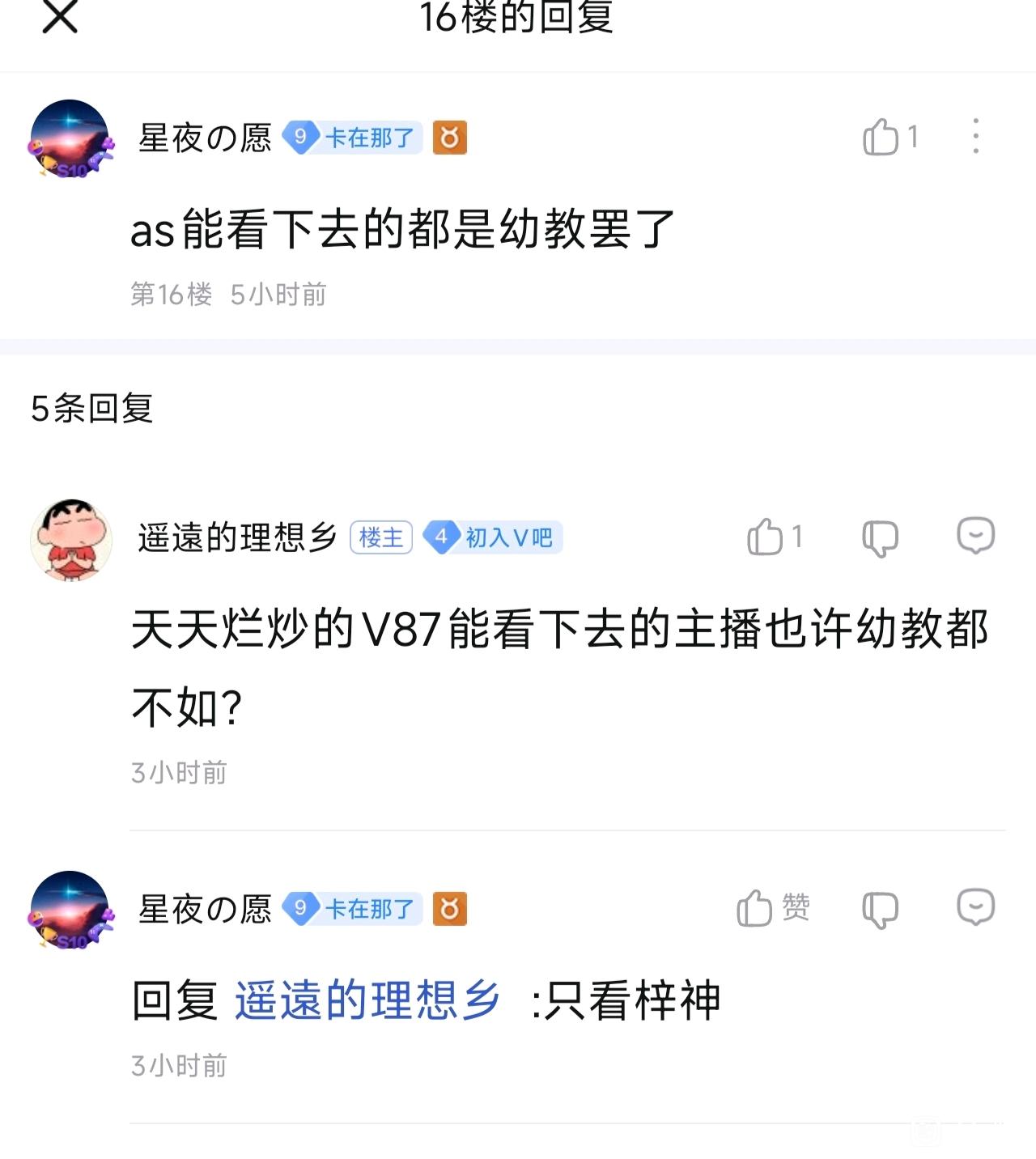This screenshot has width=1036, height=1159.
Task: Open 遥遠的理想乡's profile avatar
Action: tap(70, 539)
